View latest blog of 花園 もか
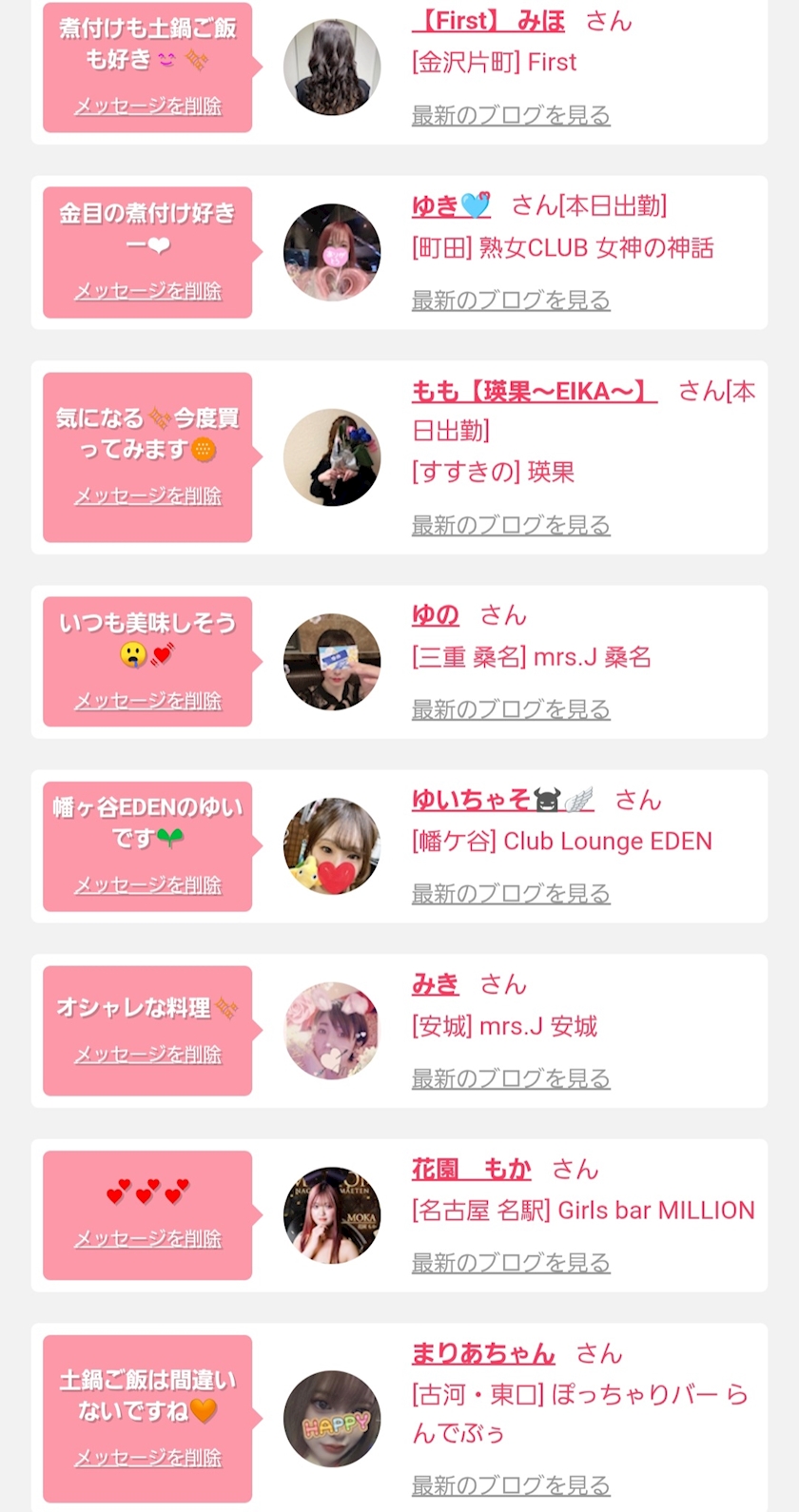 [x=511, y=1263]
